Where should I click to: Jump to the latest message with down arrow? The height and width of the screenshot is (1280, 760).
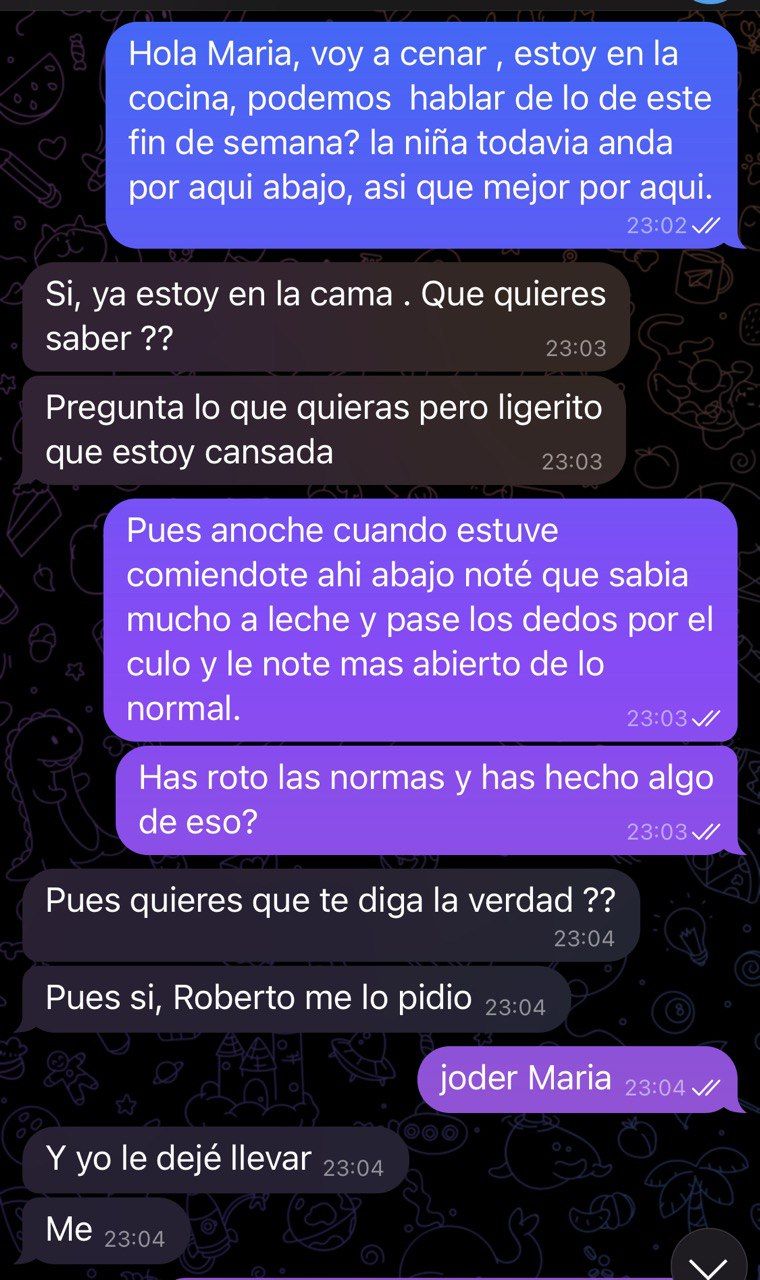click(709, 1262)
